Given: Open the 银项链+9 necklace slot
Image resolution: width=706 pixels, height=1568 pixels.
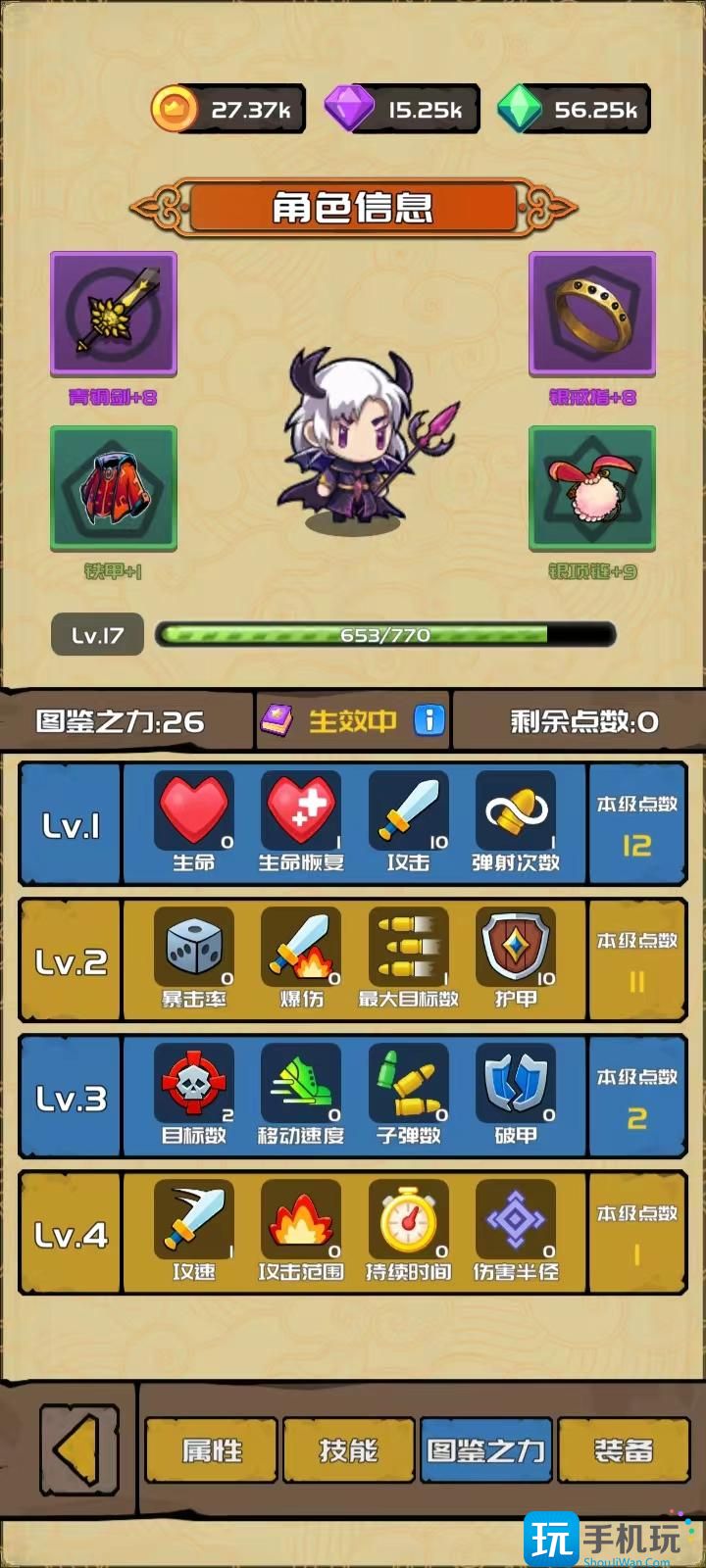Looking at the screenshot, I should click(592, 488).
